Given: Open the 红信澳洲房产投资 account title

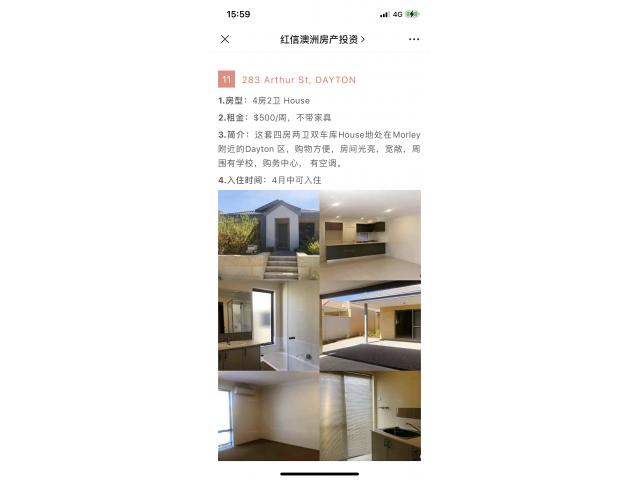Looking at the screenshot, I should click(322, 39).
